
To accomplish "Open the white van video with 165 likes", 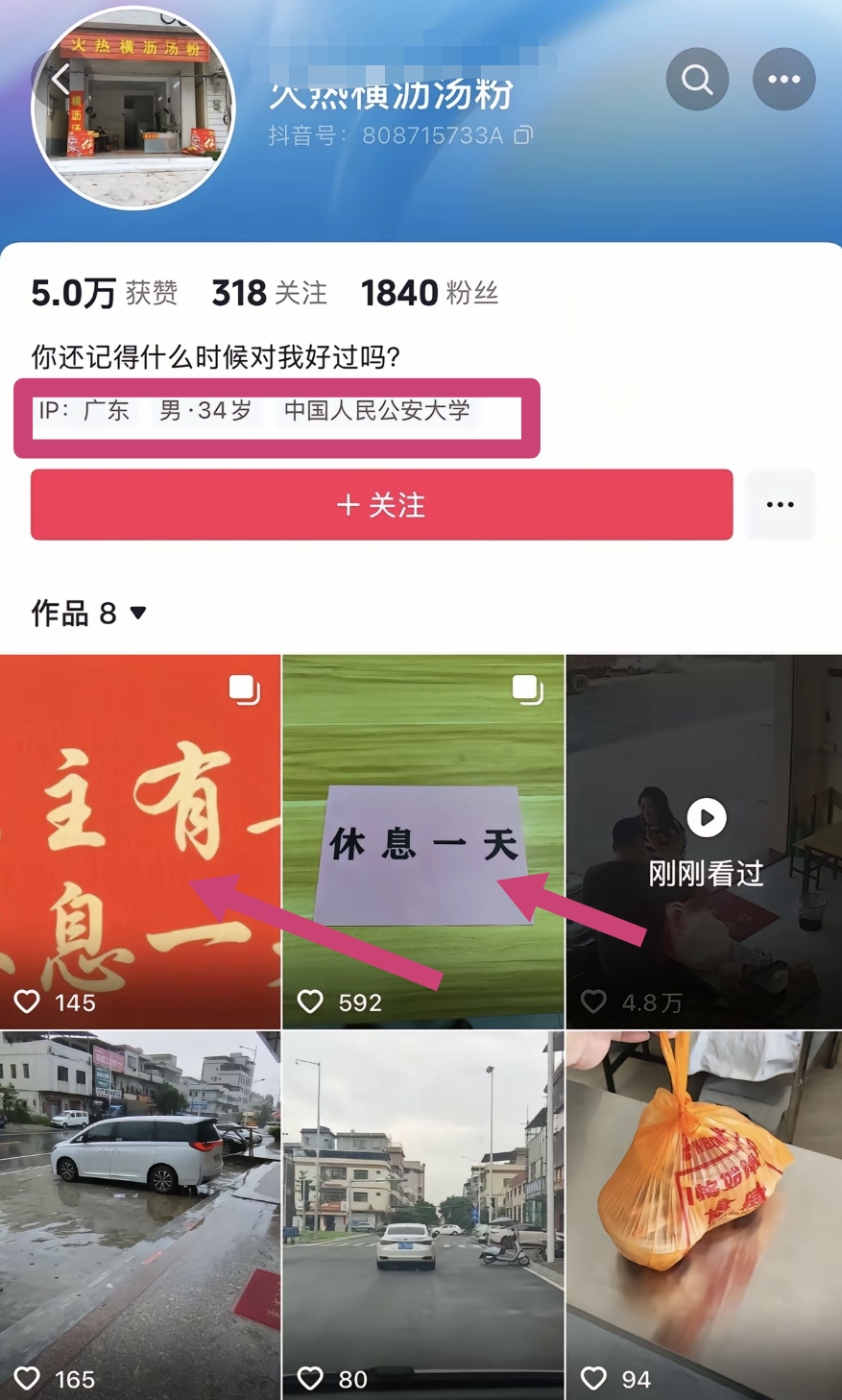I will [140, 1215].
